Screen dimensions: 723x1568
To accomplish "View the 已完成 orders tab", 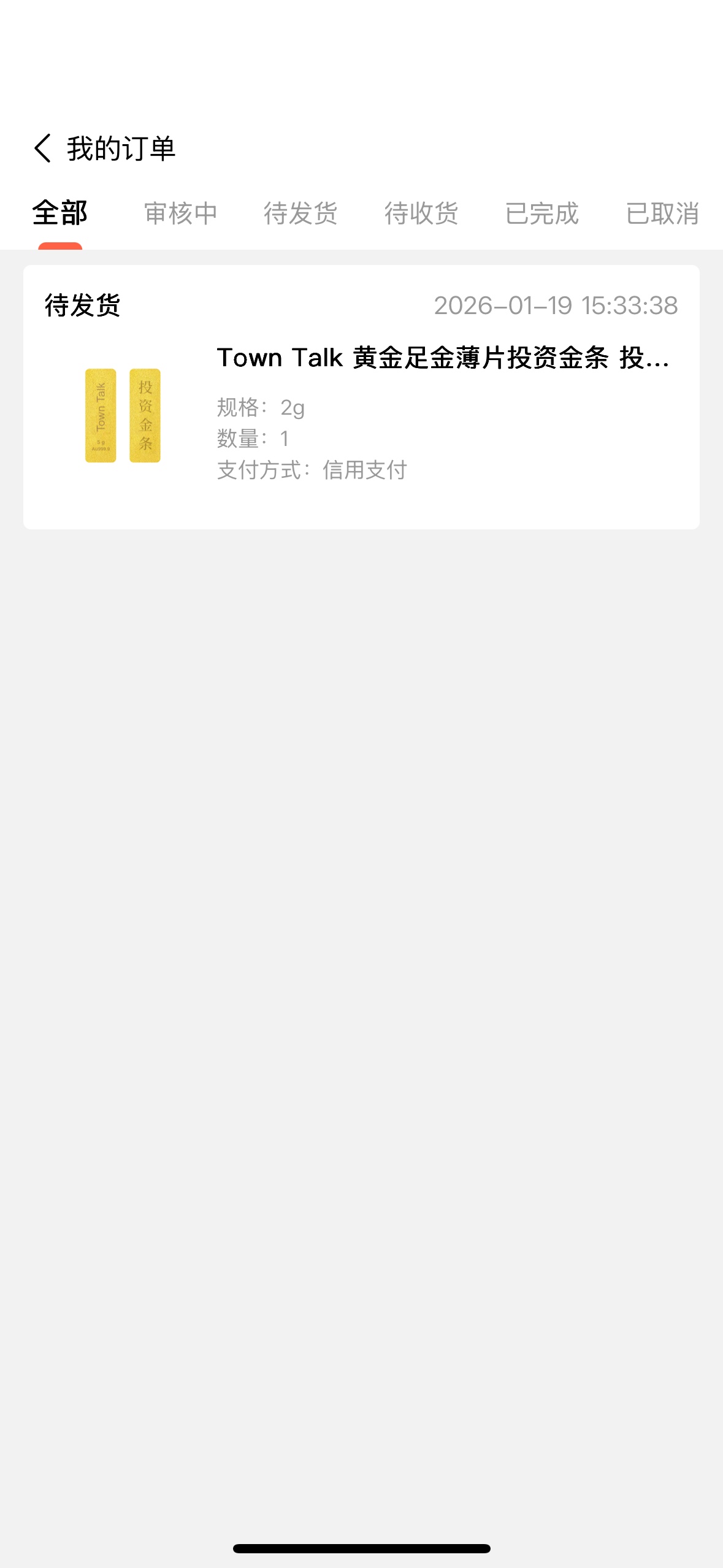I will coord(541,213).
